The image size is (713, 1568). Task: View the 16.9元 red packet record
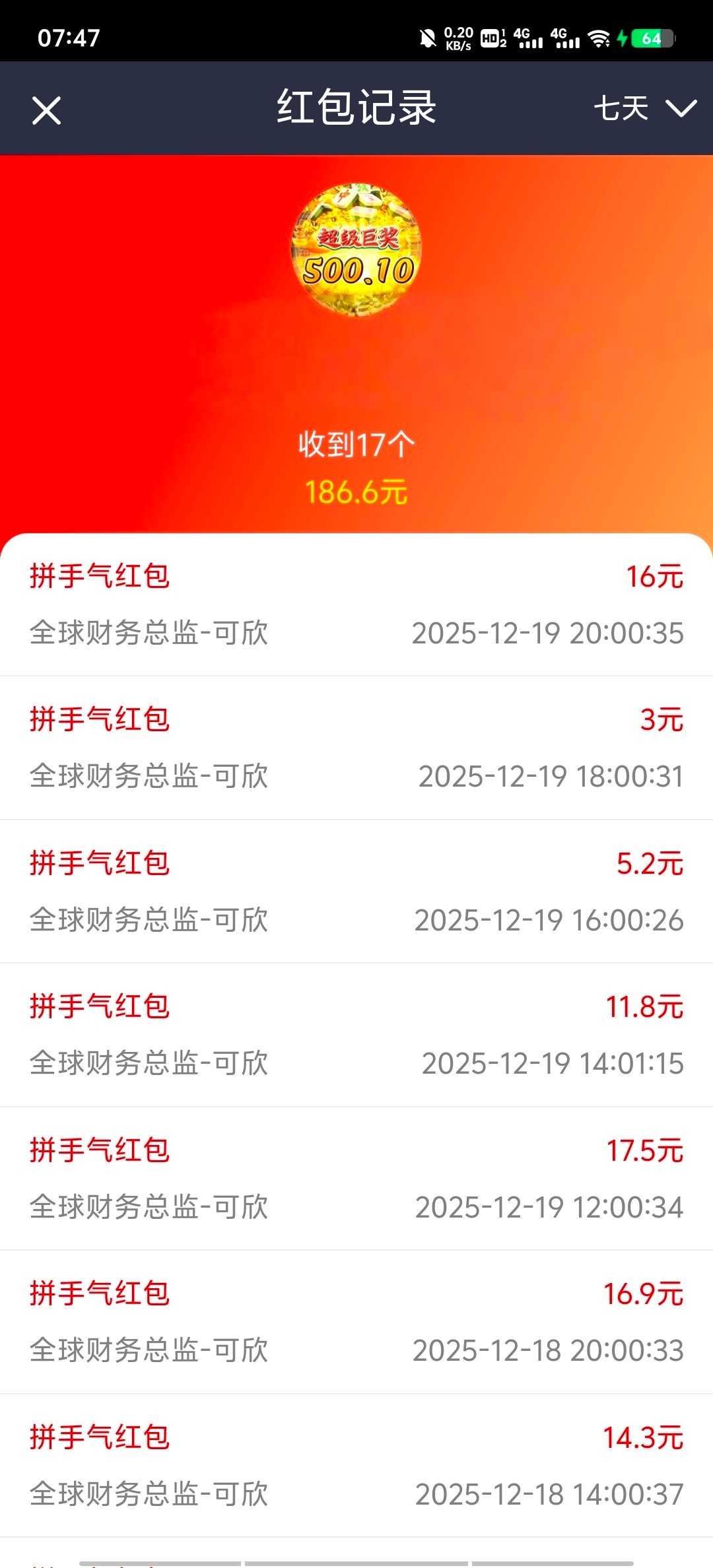tap(356, 1322)
